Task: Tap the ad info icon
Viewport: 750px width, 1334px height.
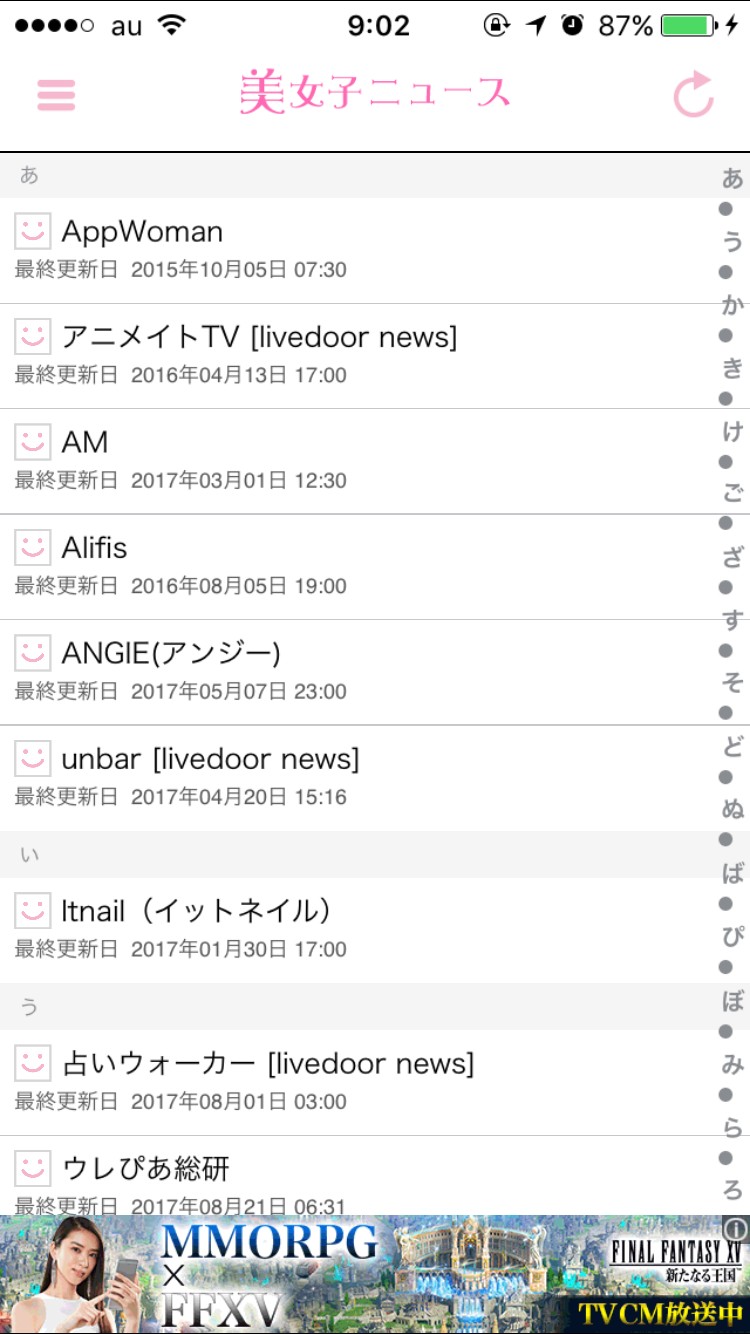Action: 735,1229
